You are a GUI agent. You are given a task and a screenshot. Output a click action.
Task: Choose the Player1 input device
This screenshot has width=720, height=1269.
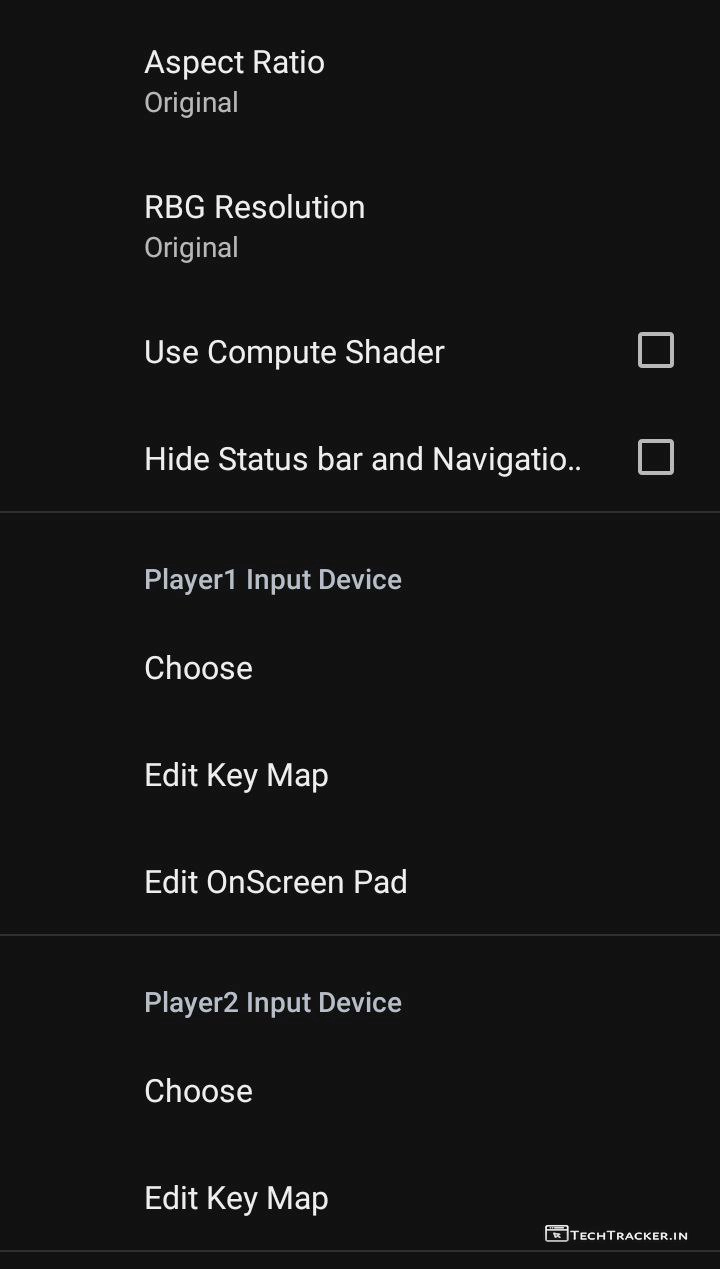tap(198, 668)
